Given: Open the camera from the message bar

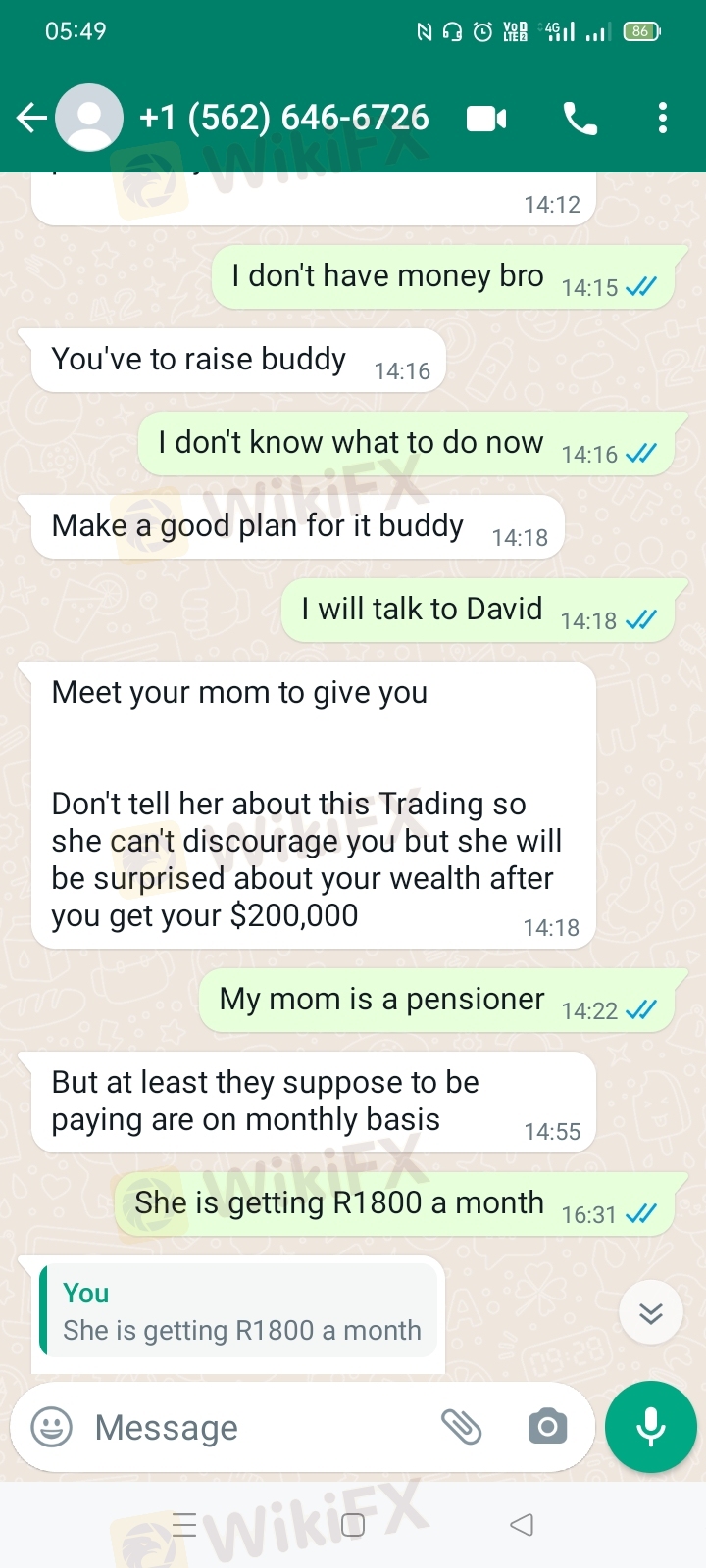Looking at the screenshot, I should pyautogui.click(x=547, y=1427).
